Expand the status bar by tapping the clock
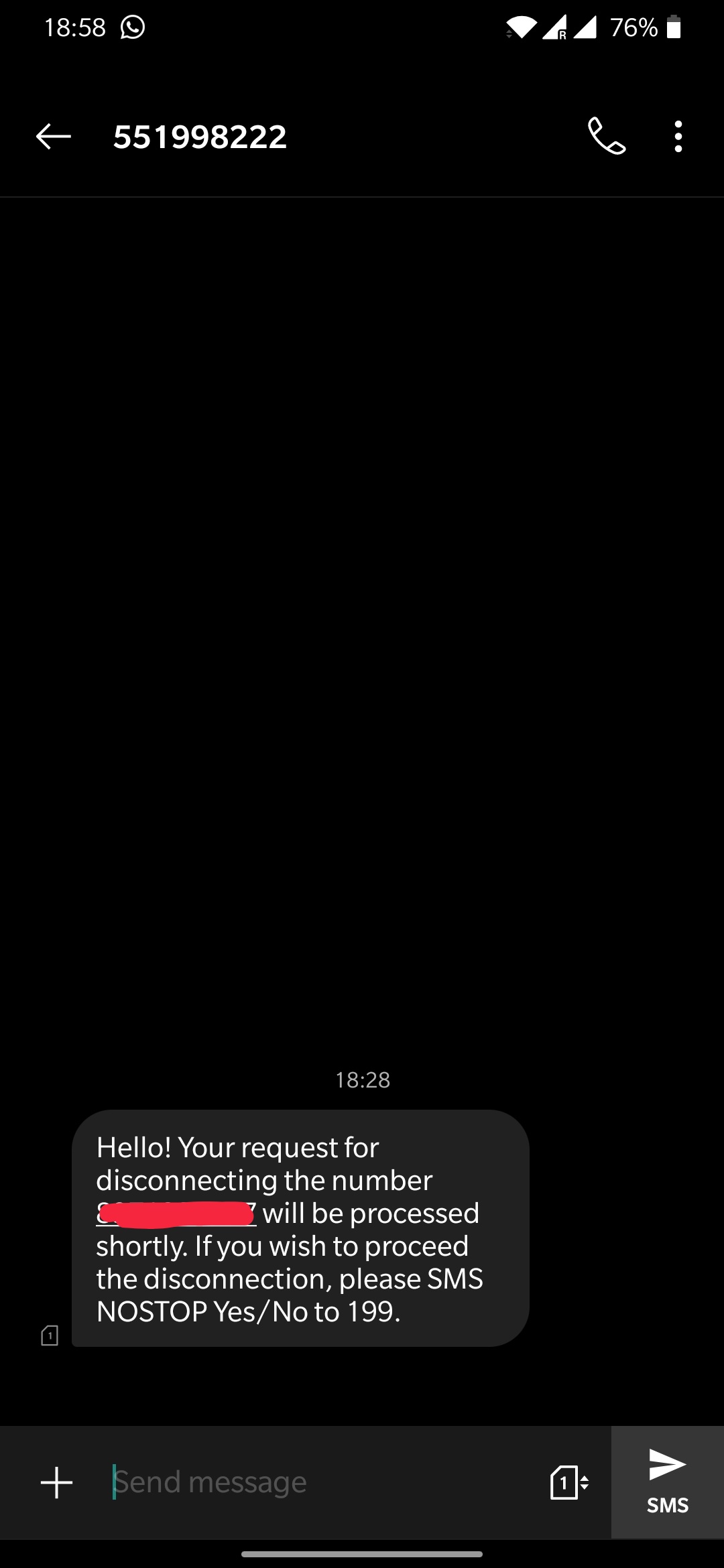Screen dimensions: 724x1568 click(x=74, y=27)
